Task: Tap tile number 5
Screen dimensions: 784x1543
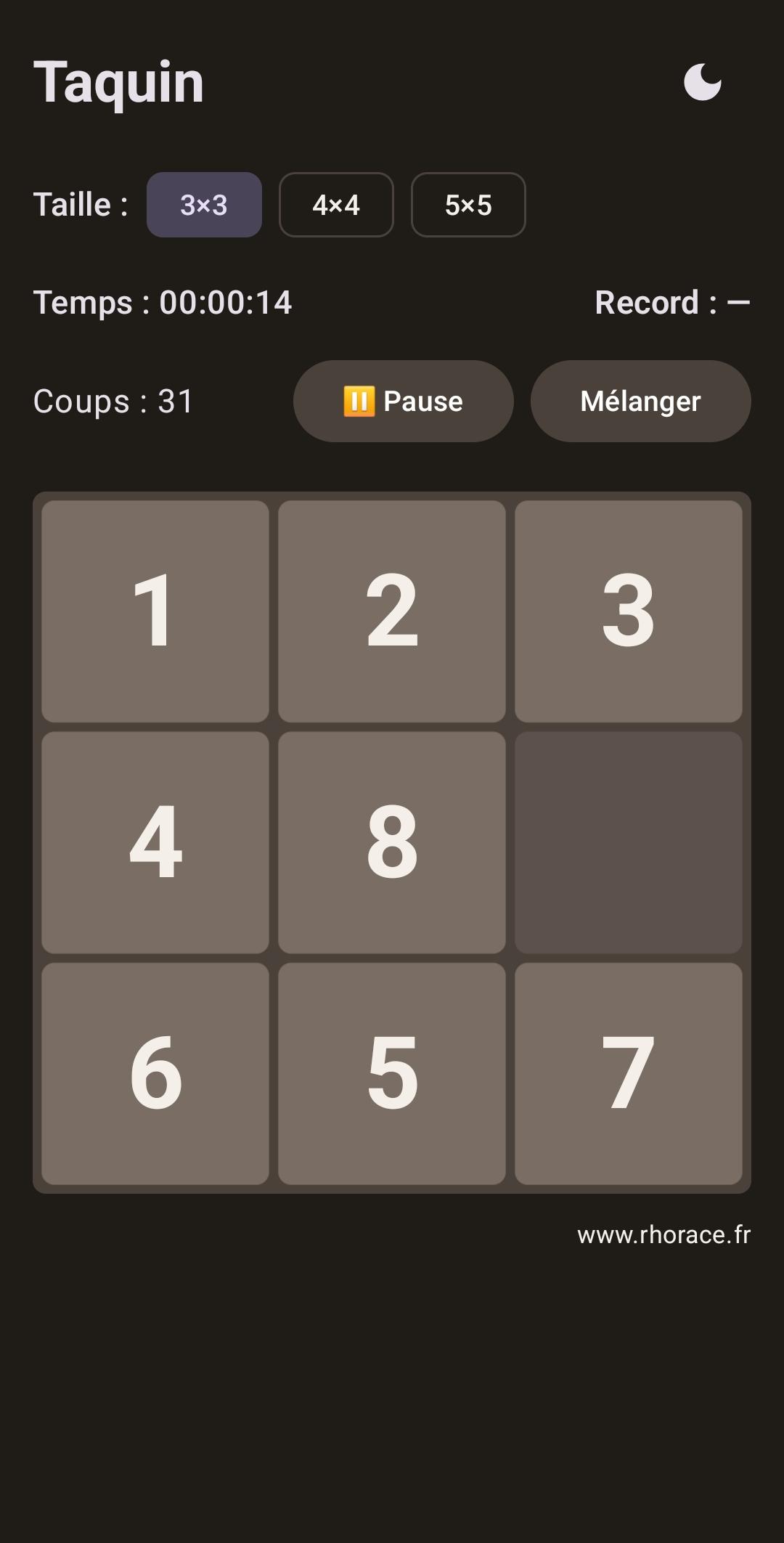Action: [391, 1073]
